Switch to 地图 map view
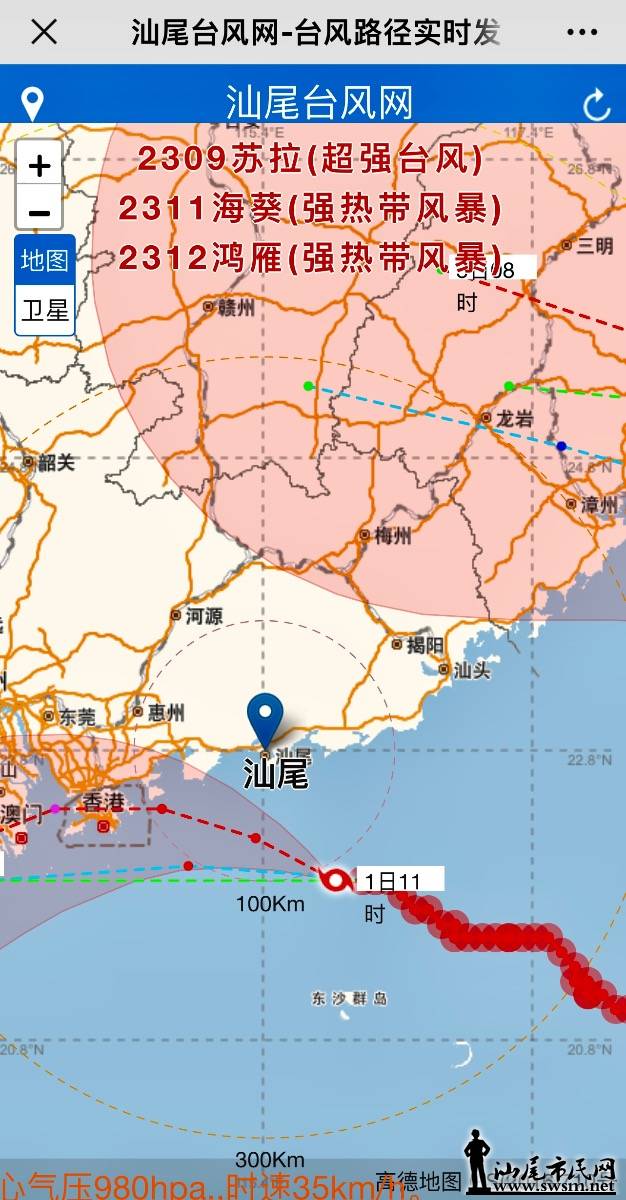The image size is (626, 1200). [x=45, y=261]
